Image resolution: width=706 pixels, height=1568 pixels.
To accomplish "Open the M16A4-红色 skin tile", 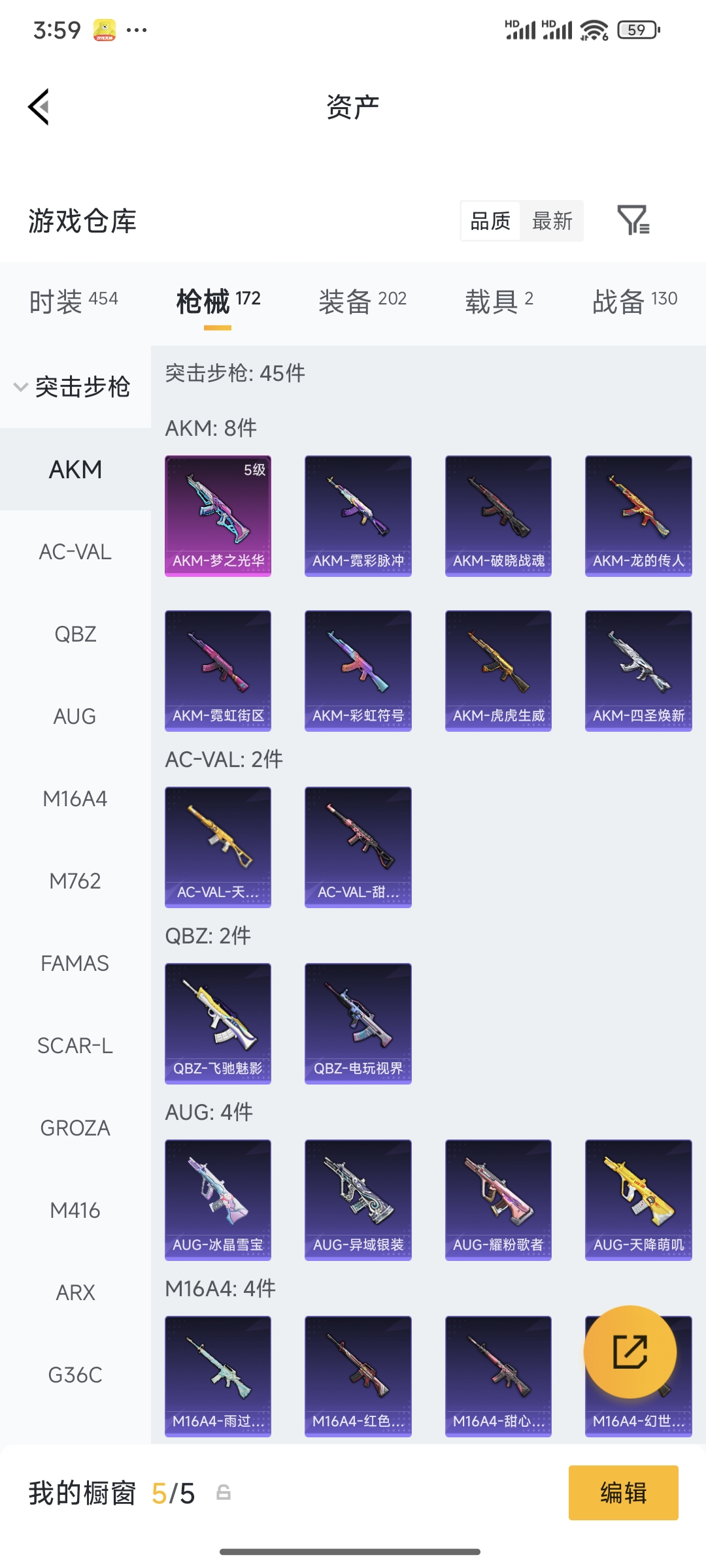I will click(x=358, y=1376).
